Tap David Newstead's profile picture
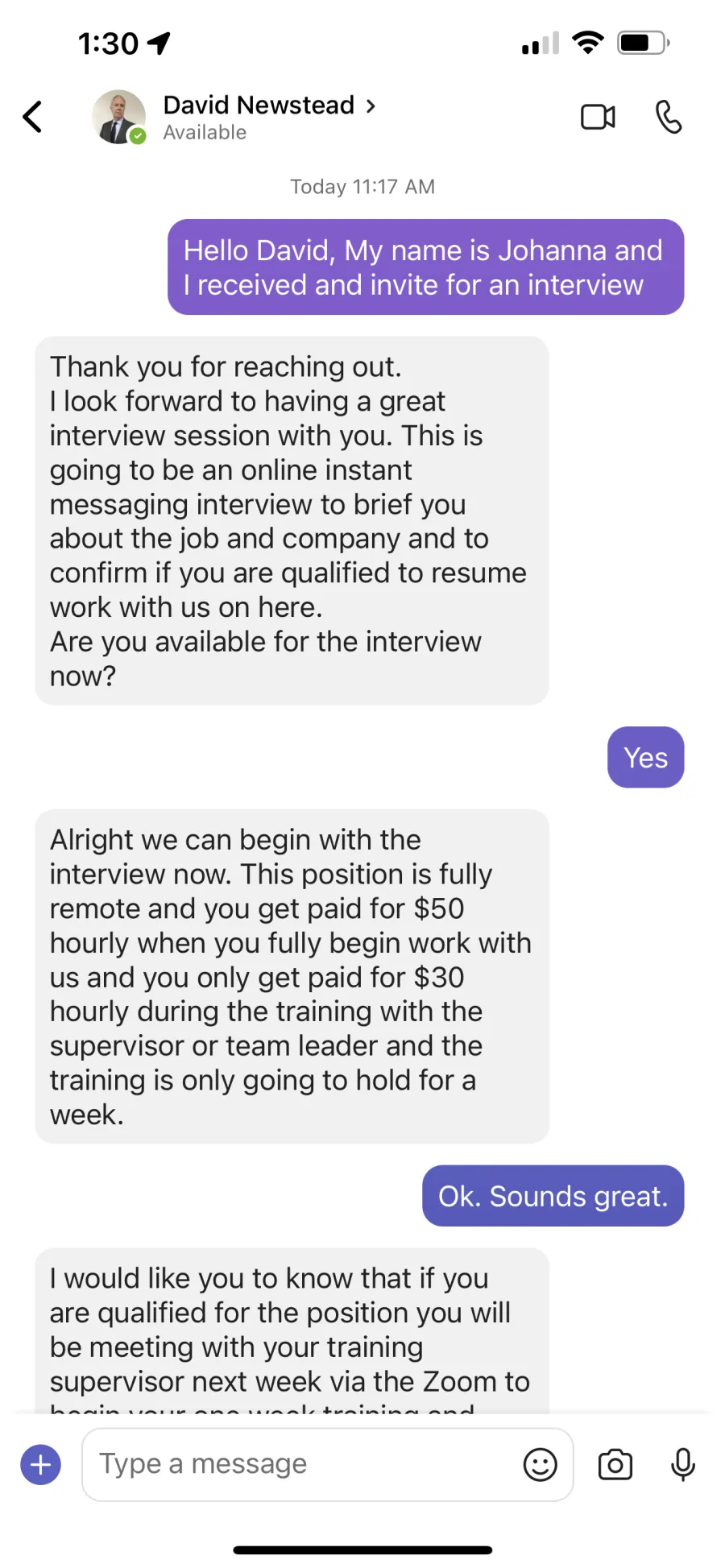This screenshot has height=1568, width=725. (x=118, y=117)
